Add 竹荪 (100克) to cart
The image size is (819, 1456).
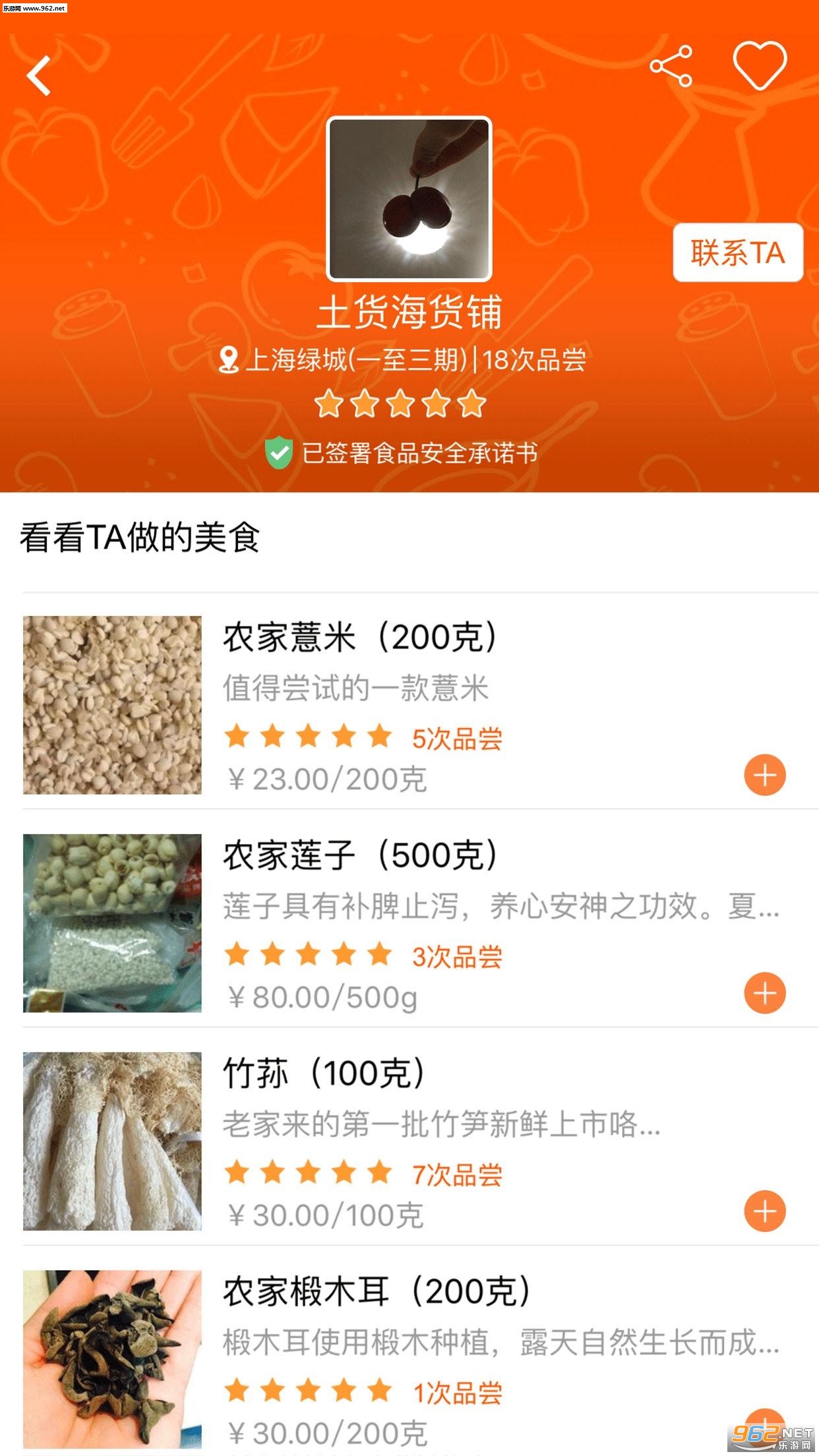(x=764, y=1211)
